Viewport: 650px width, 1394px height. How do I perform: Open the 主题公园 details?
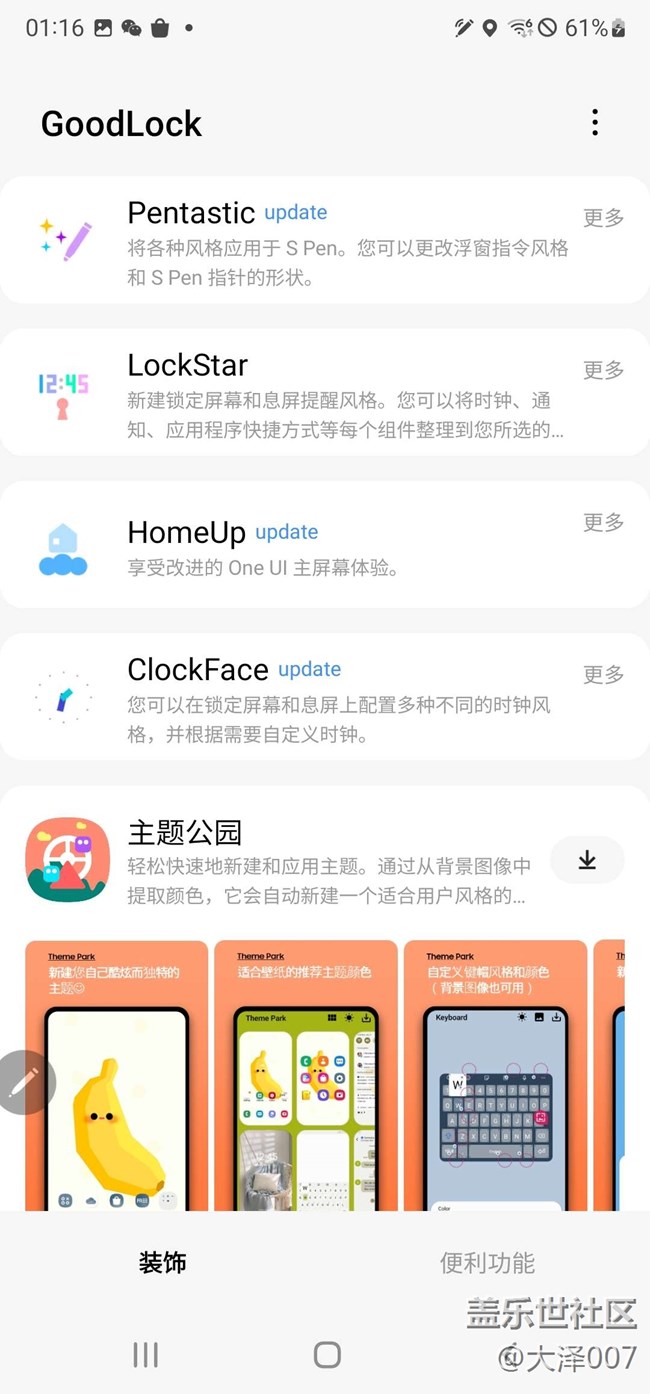[300, 860]
